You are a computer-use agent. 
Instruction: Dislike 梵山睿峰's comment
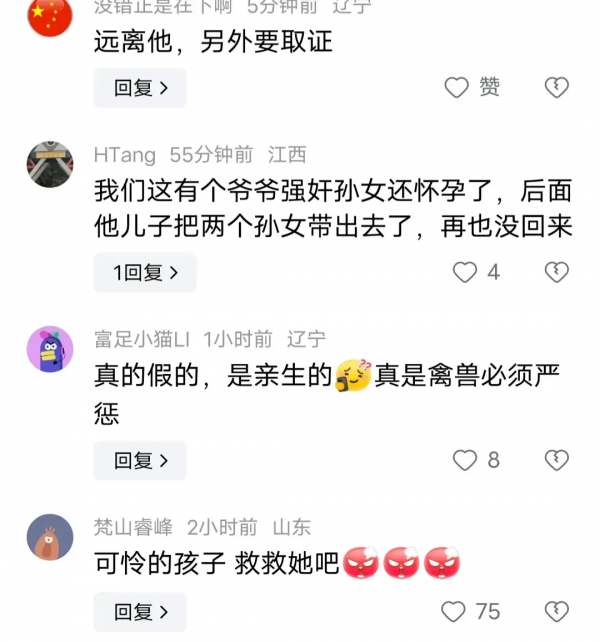556,611
